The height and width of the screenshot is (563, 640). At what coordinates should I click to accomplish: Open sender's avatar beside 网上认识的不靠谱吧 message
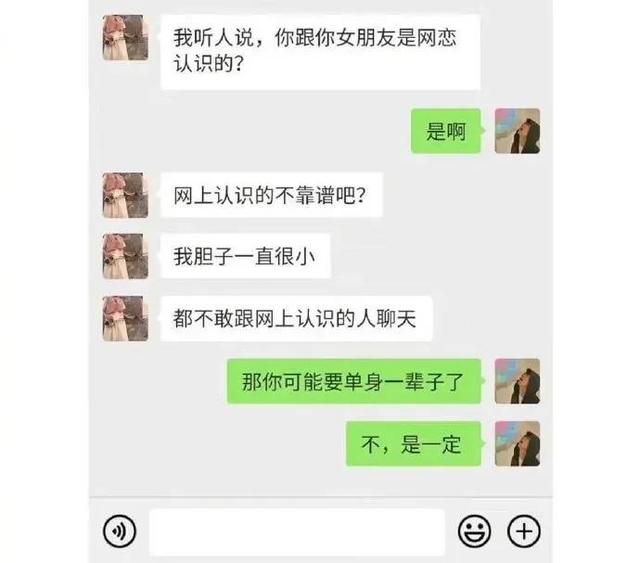pos(125,195)
